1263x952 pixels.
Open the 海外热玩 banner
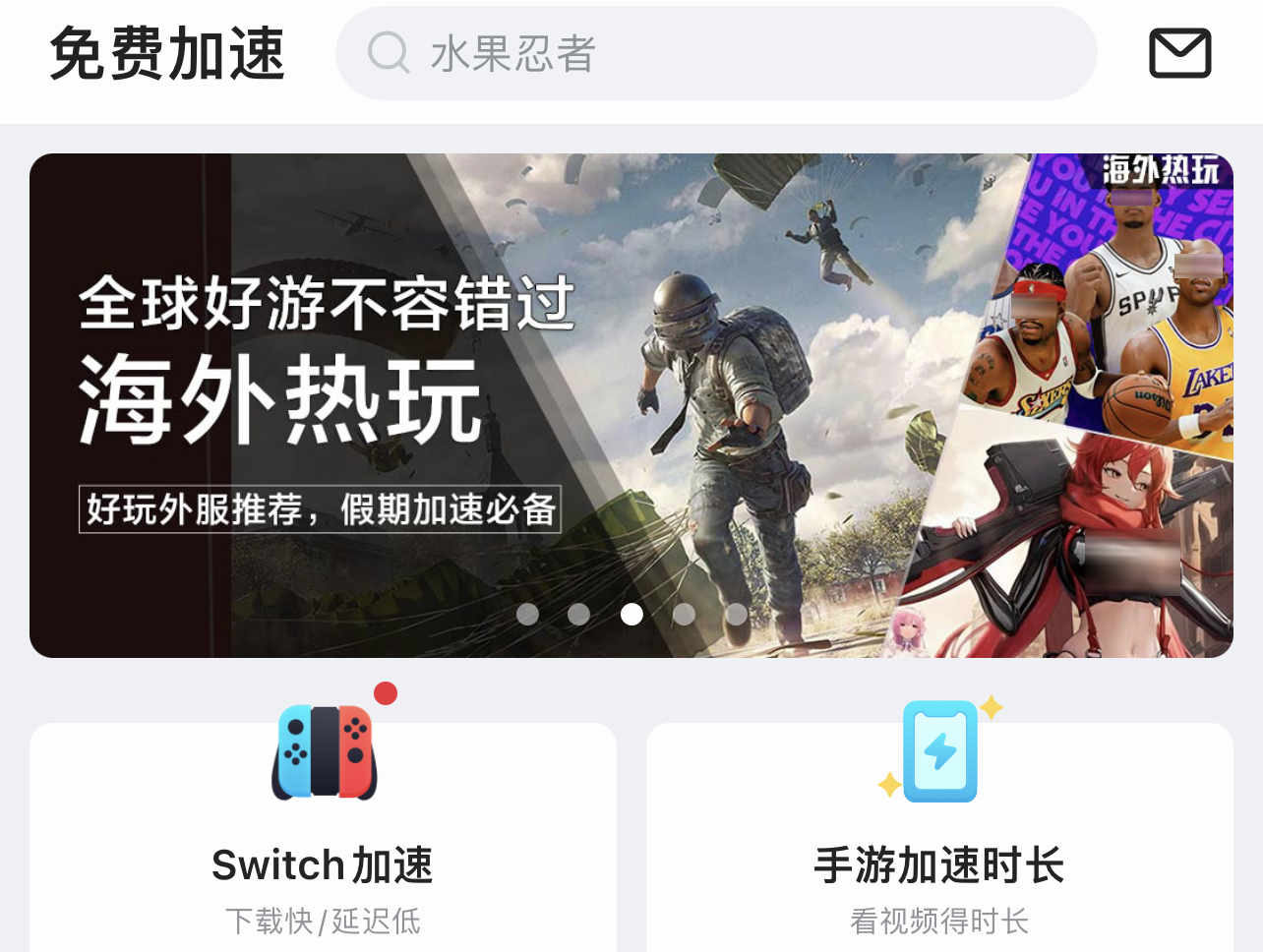(631, 405)
